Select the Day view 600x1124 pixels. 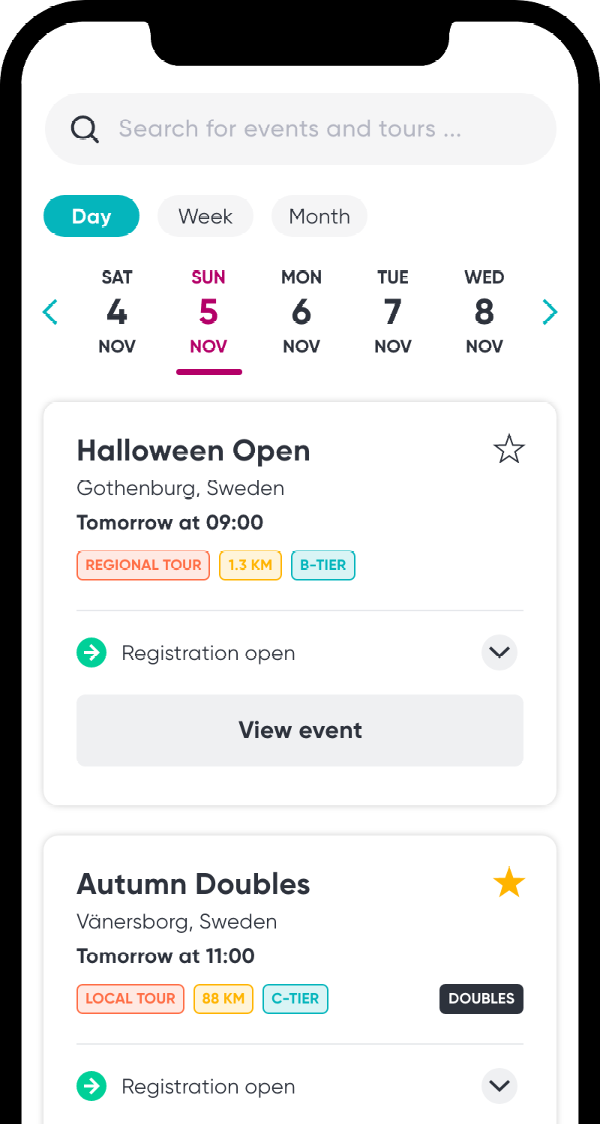(91, 216)
